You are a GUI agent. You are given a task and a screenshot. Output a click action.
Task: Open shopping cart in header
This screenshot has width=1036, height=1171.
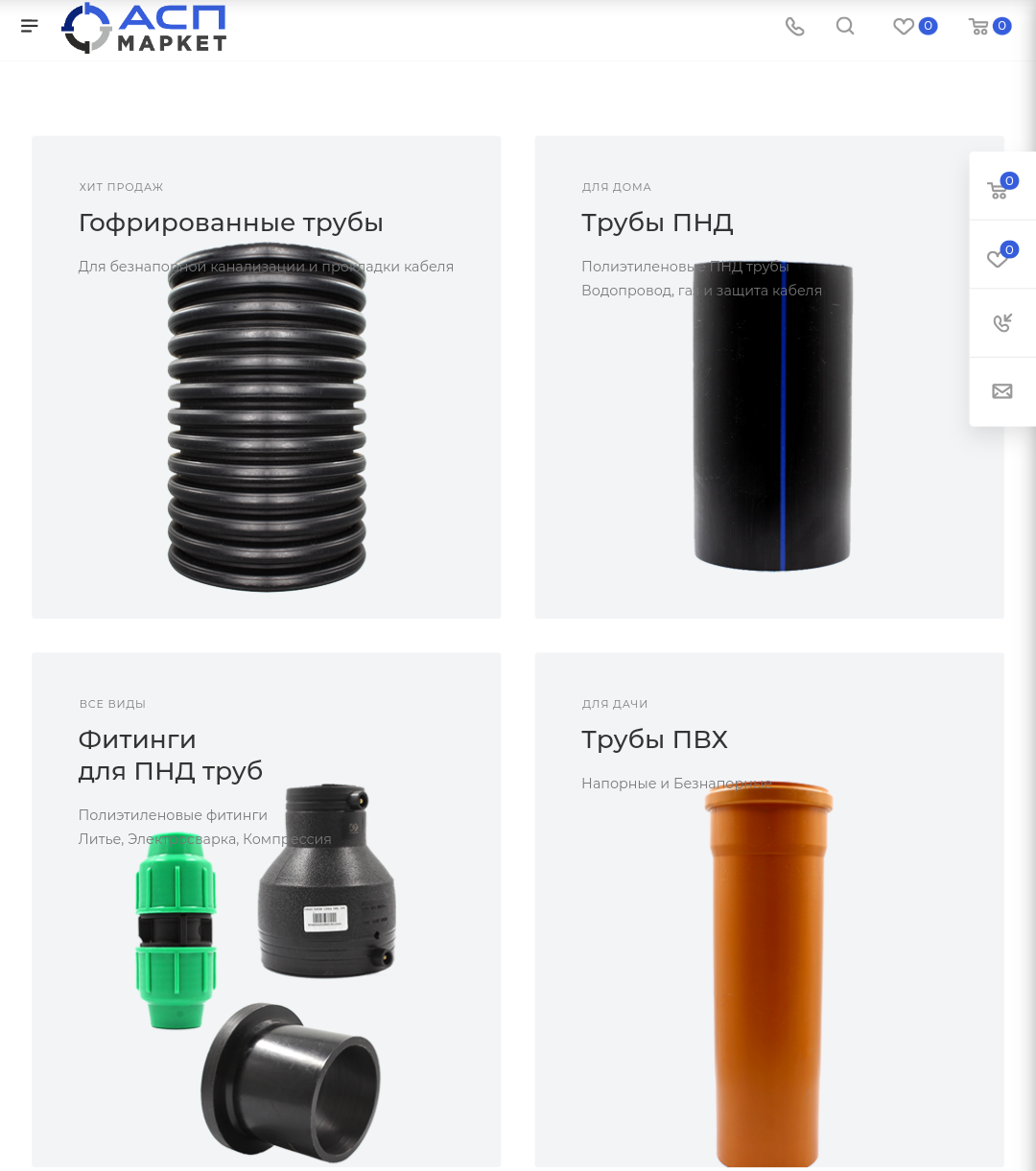point(979,27)
